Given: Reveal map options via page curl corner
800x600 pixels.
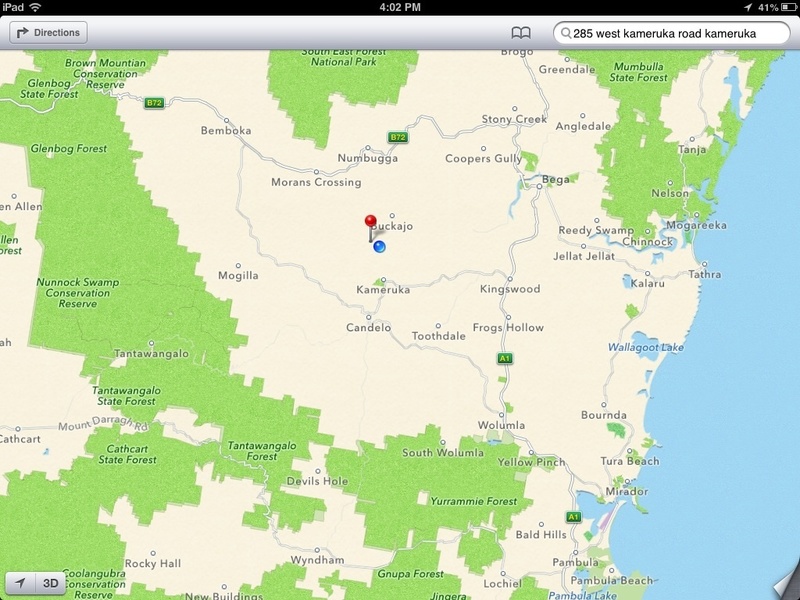Looking at the screenshot, I should click(x=786, y=585).
